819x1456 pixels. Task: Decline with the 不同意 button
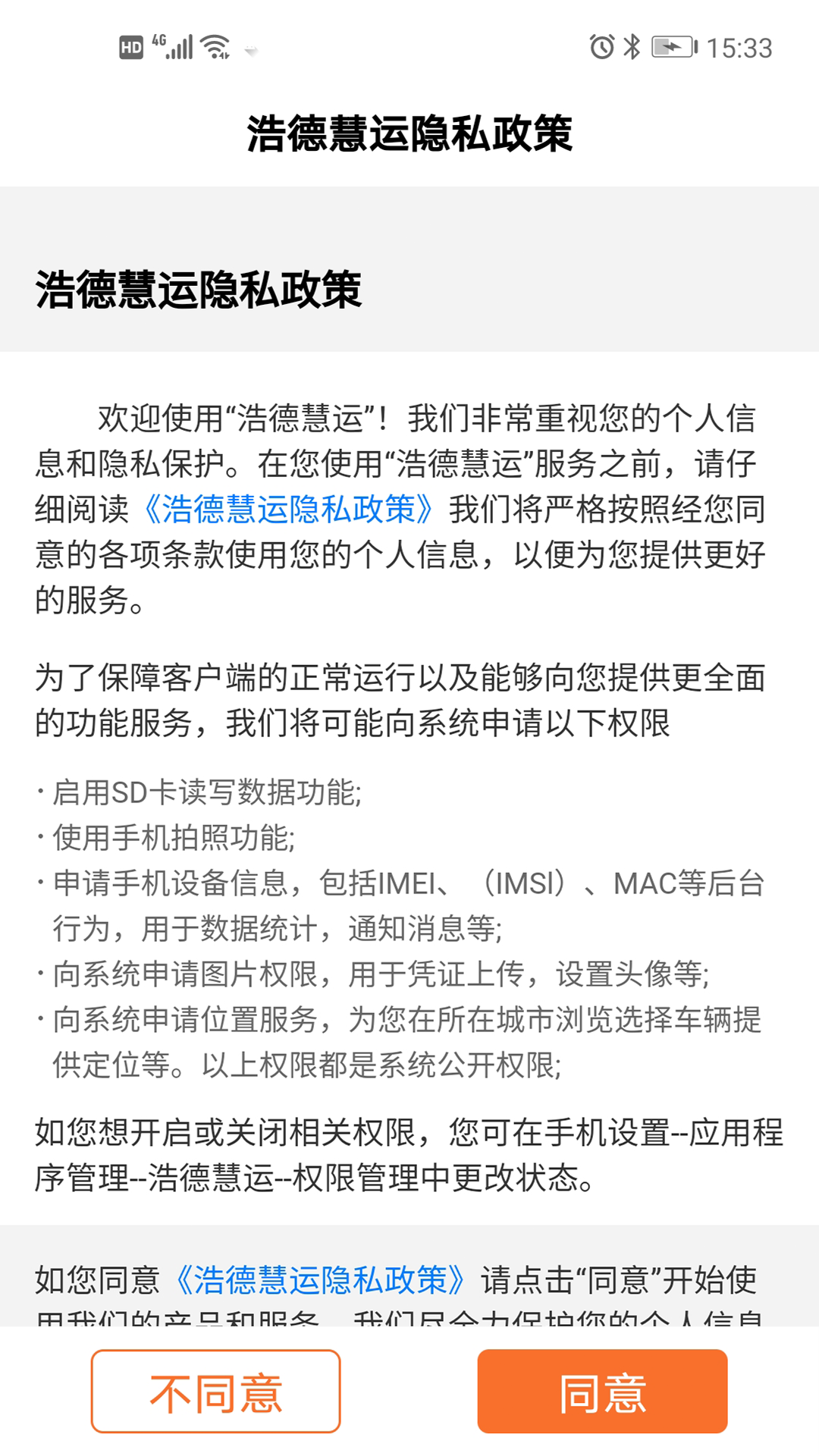tap(216, 1391)
